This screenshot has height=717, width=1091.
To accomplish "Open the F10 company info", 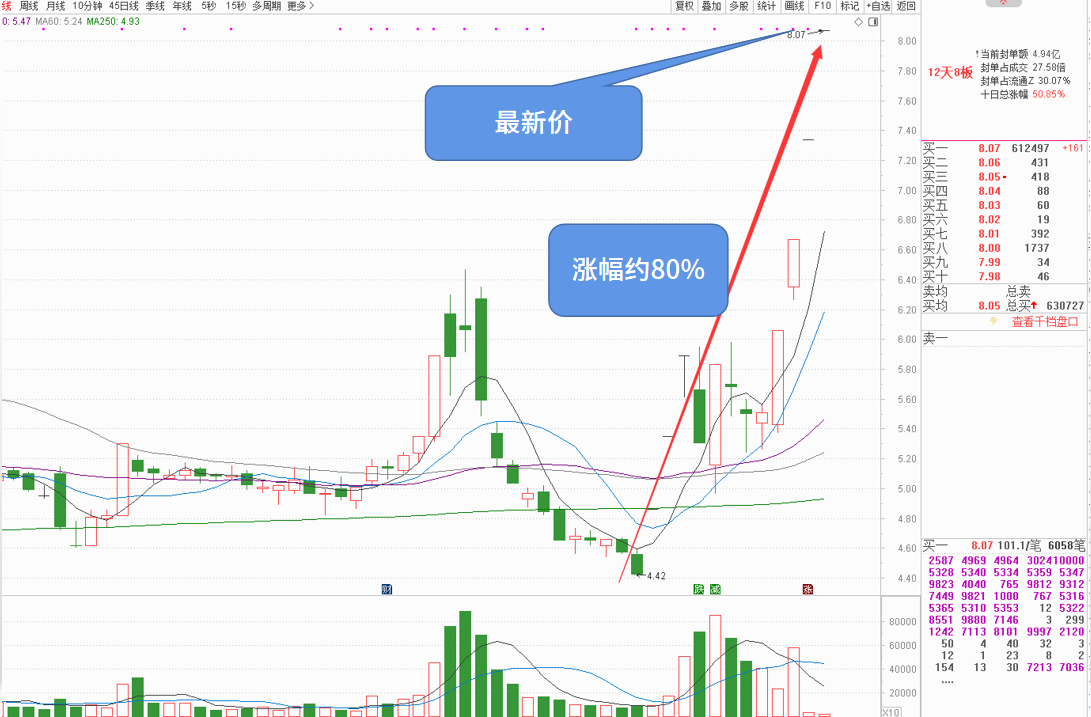I will [x=822, y=6].
